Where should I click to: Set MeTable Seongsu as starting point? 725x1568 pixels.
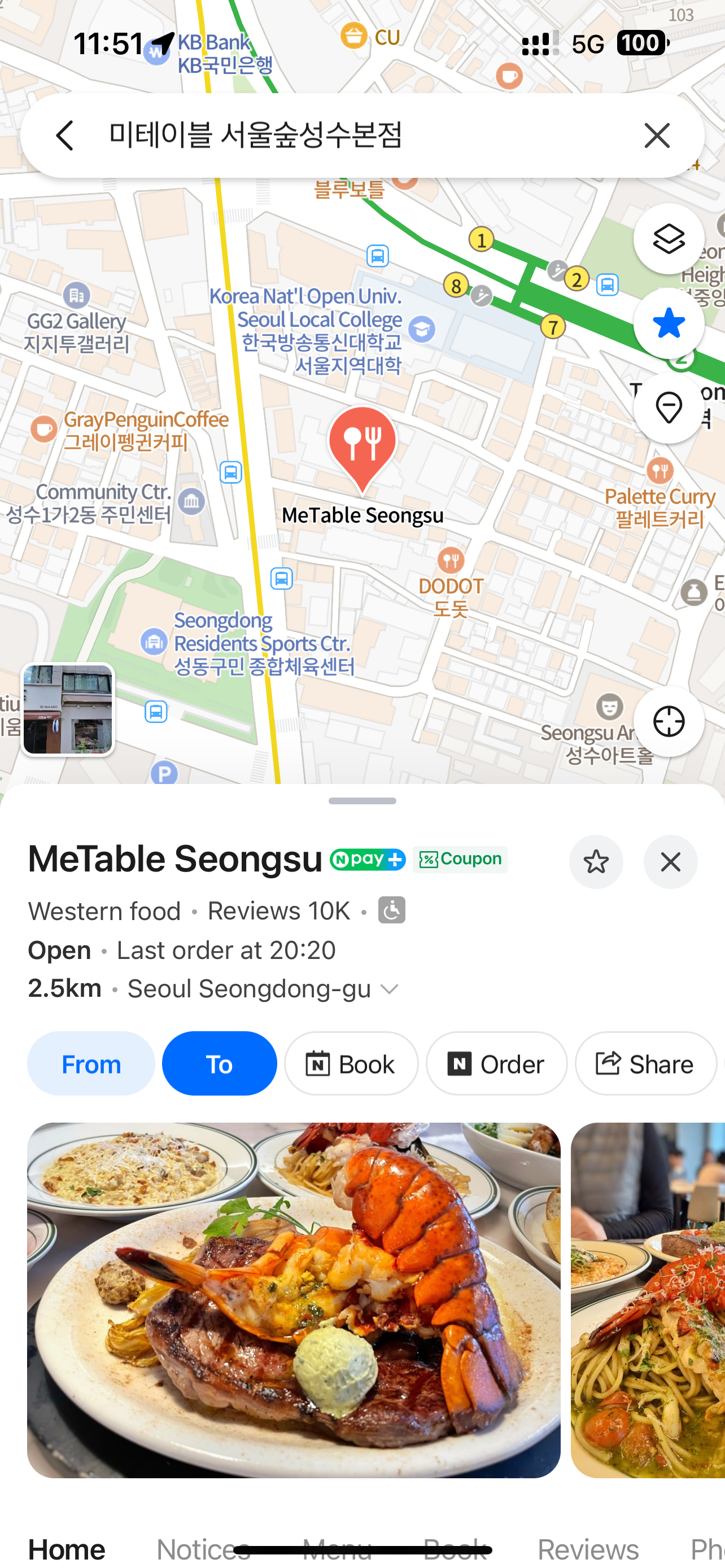(91, 1064)
